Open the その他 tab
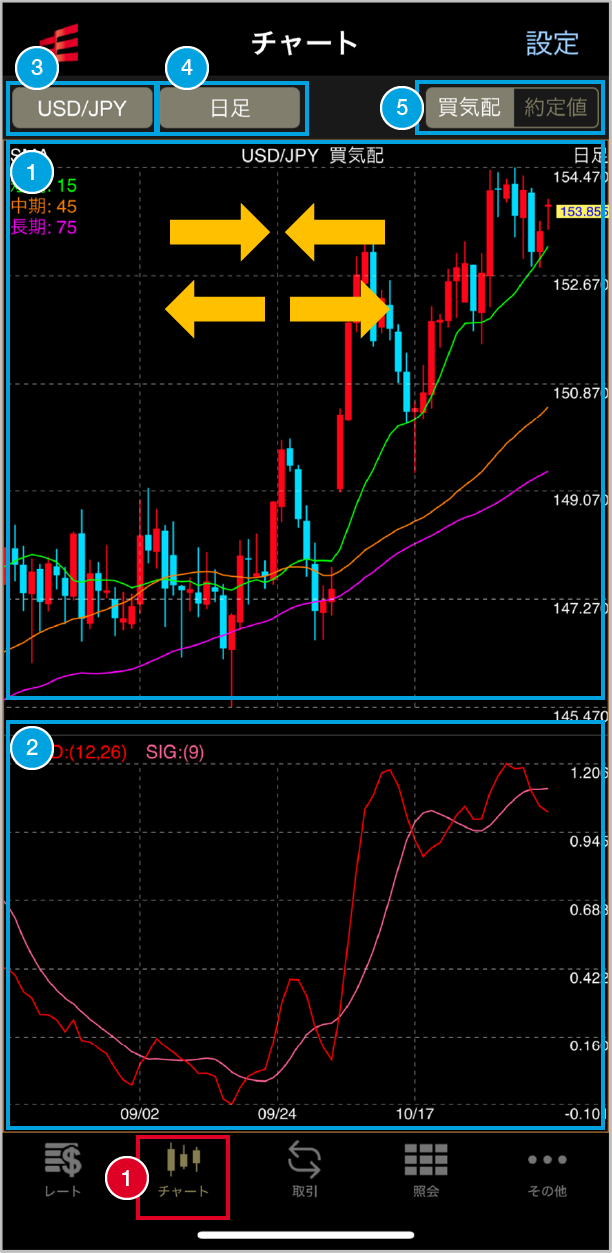The width and height of the screenshot is (612, 1253). coord(547,1170)
